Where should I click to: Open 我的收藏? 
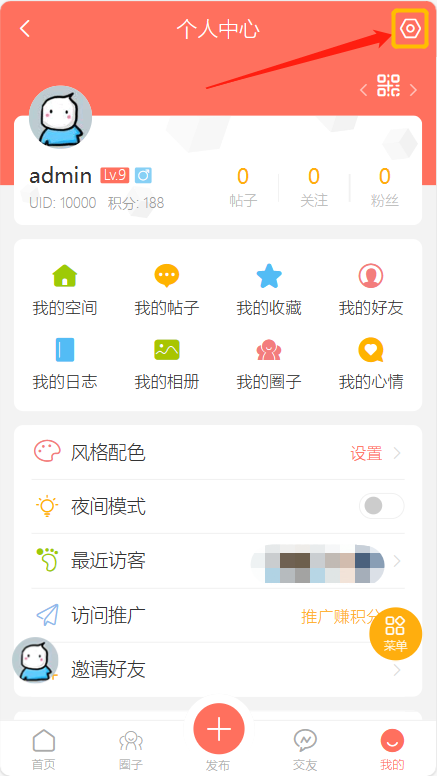(x=269, y=290)
